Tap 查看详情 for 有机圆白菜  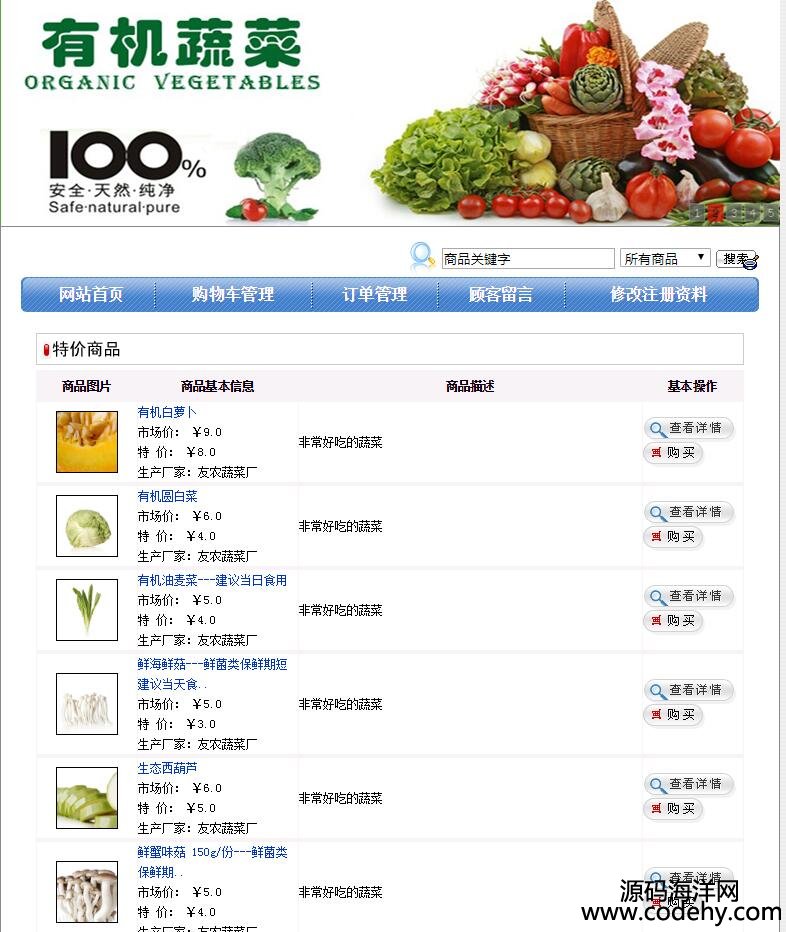click(x=688, y=512)
